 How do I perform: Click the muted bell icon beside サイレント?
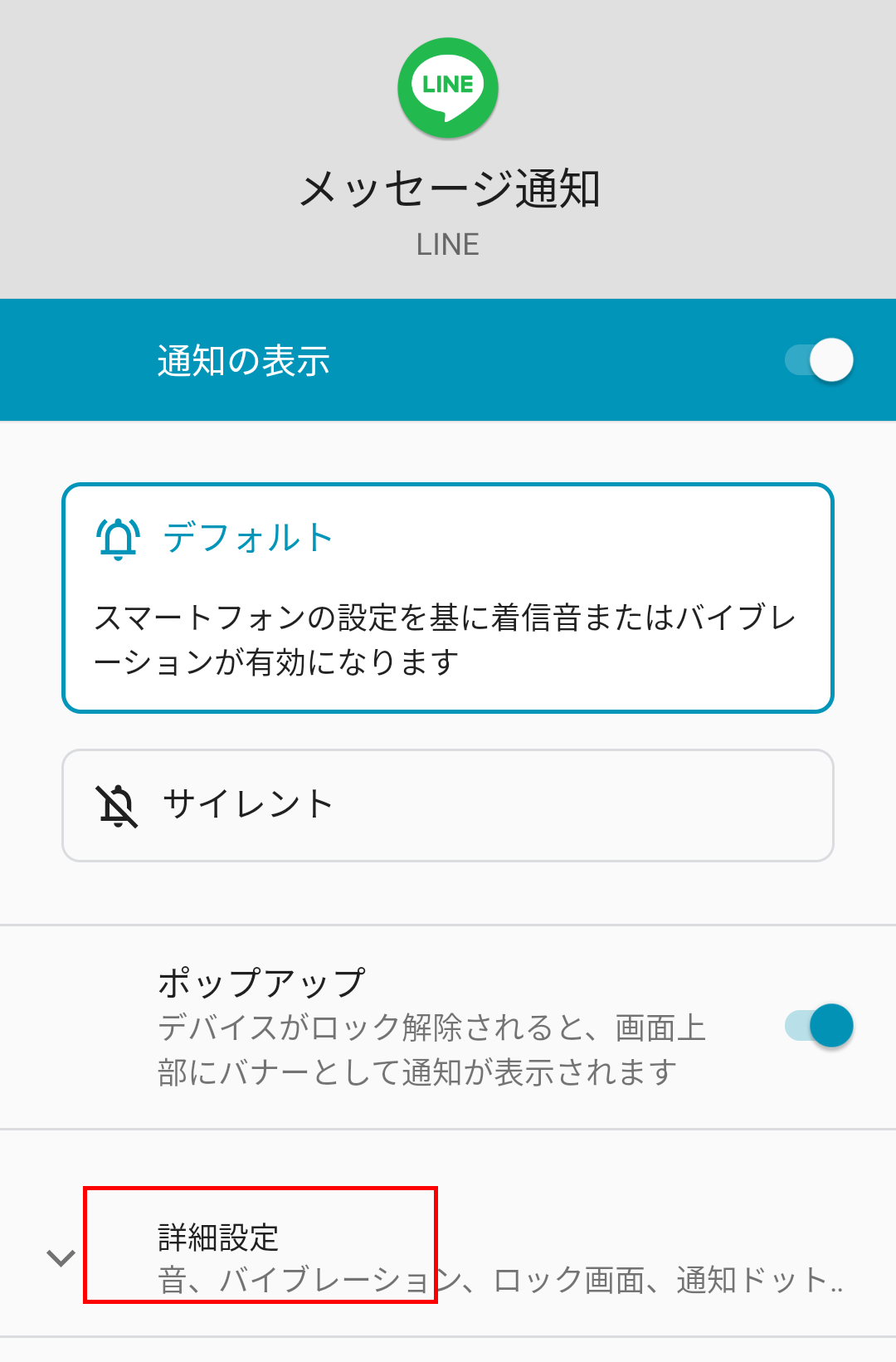tap(117, 803)
